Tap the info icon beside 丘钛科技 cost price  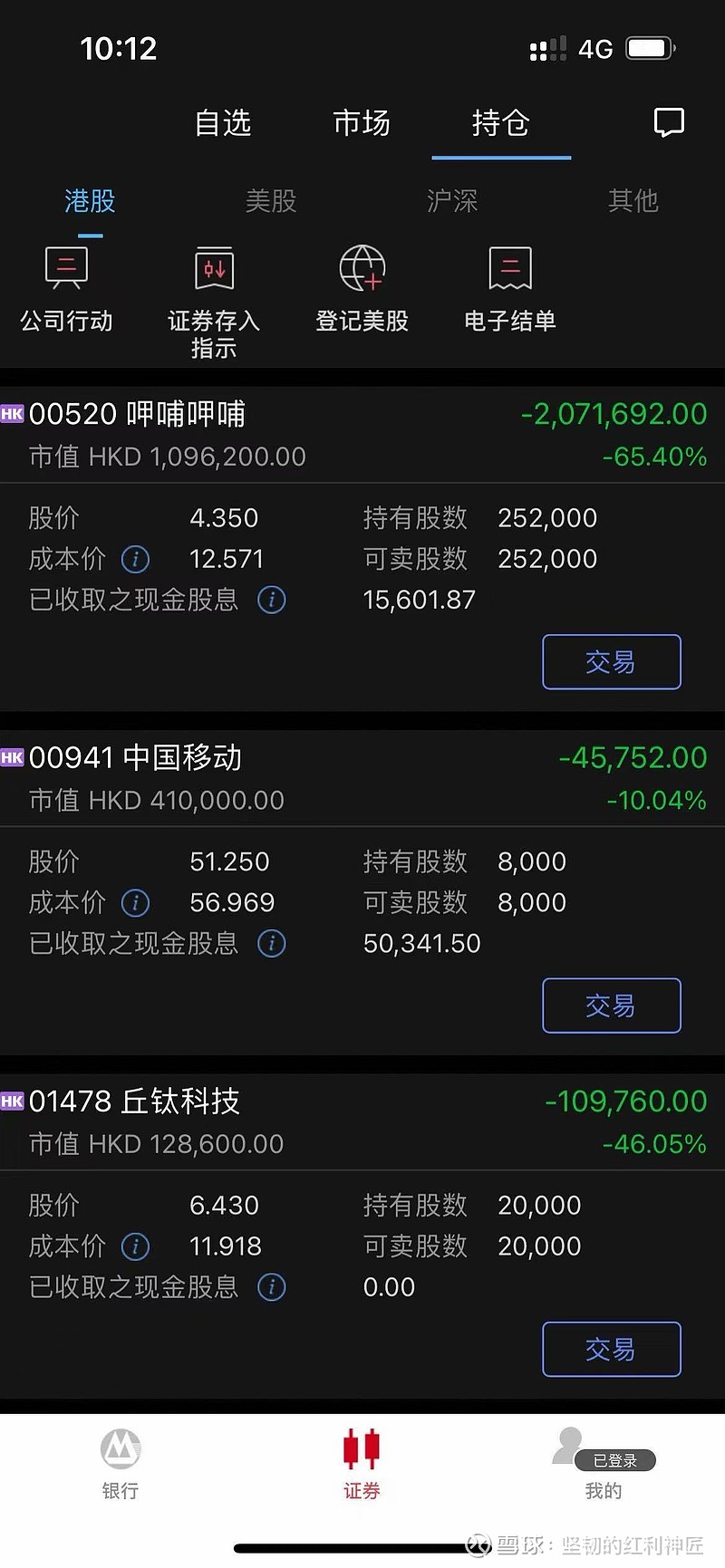click(x=134, y=1246)
